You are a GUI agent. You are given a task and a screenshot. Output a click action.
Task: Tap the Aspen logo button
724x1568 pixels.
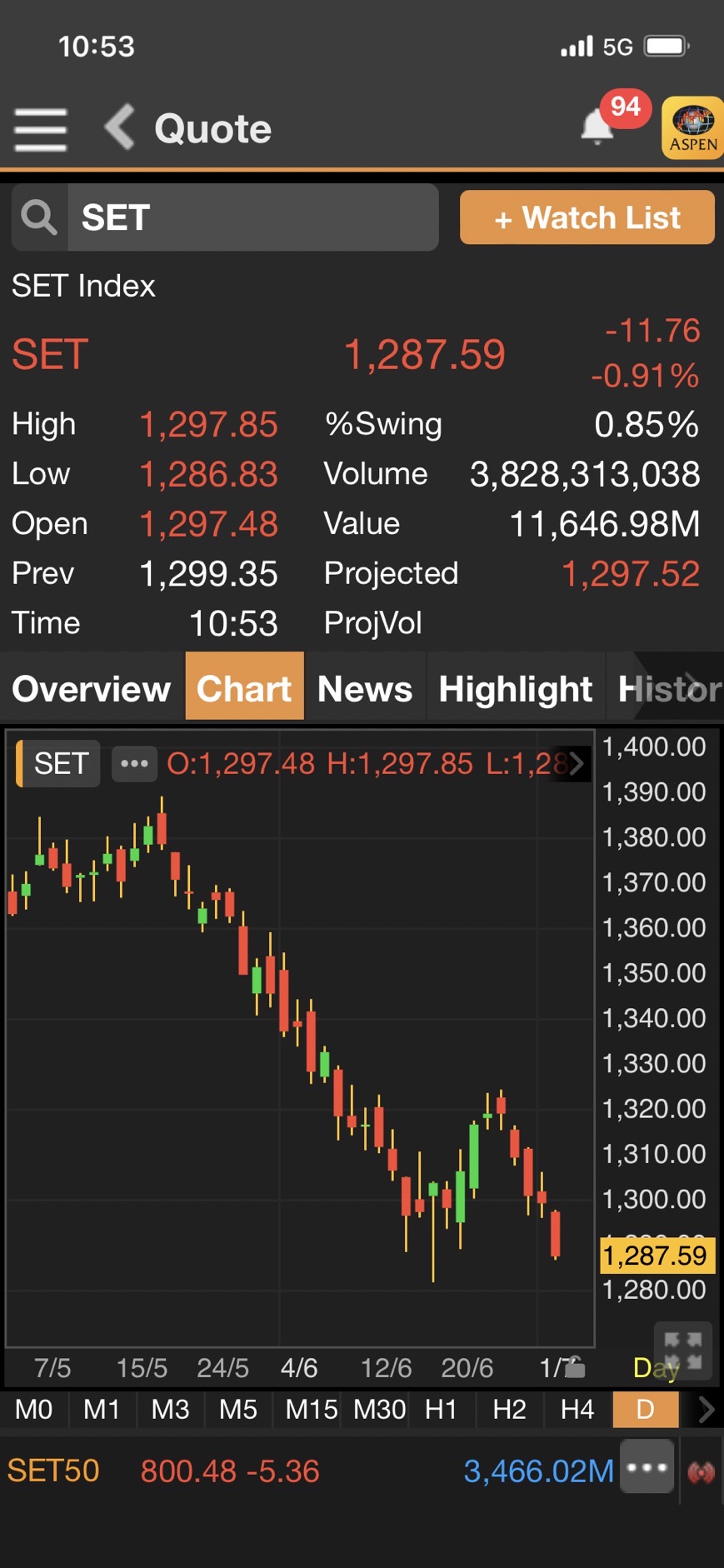click(x=692, y=127)
